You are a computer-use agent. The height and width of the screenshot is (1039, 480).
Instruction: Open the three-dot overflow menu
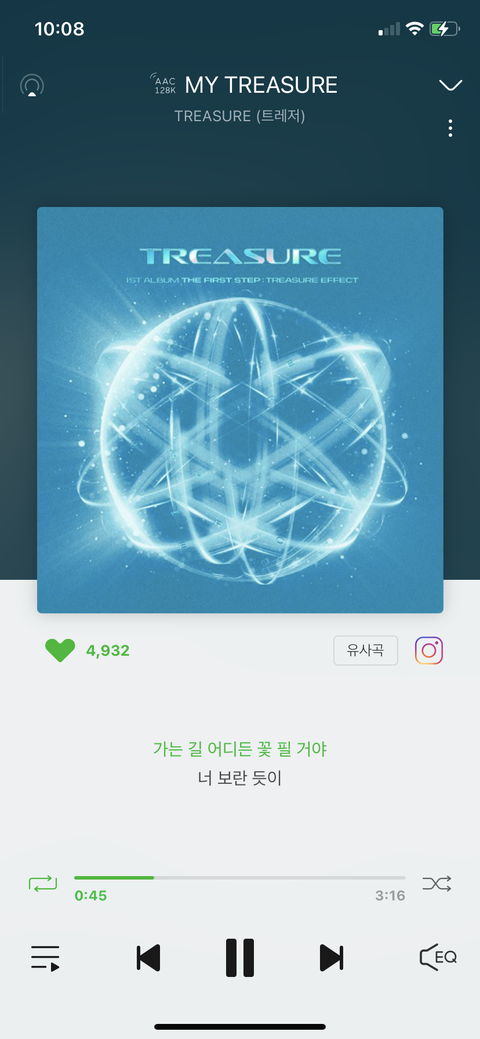450,129
